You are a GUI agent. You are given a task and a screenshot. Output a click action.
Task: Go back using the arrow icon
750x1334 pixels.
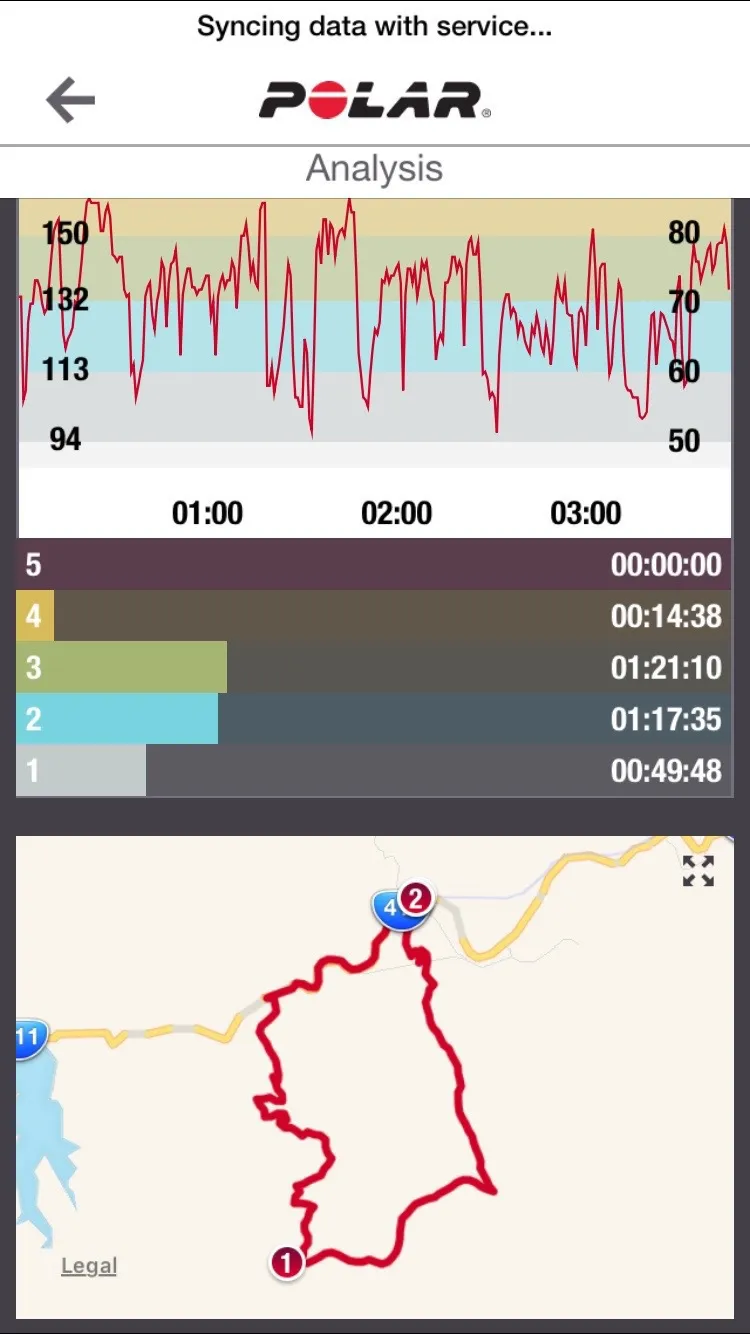click(70, 100)
